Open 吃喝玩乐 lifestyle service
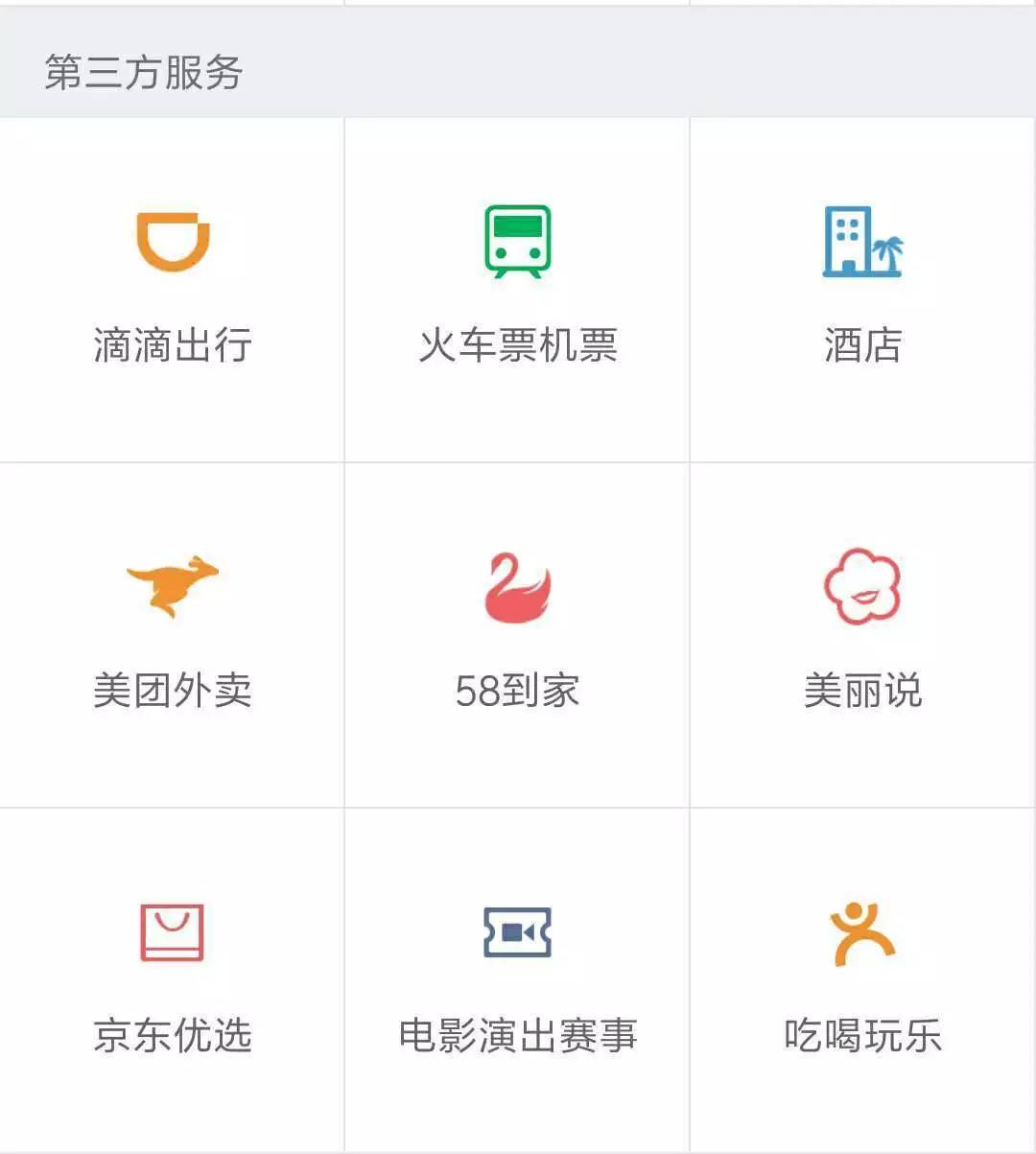The image size is (1036, 1154). (x=862, y=978)
